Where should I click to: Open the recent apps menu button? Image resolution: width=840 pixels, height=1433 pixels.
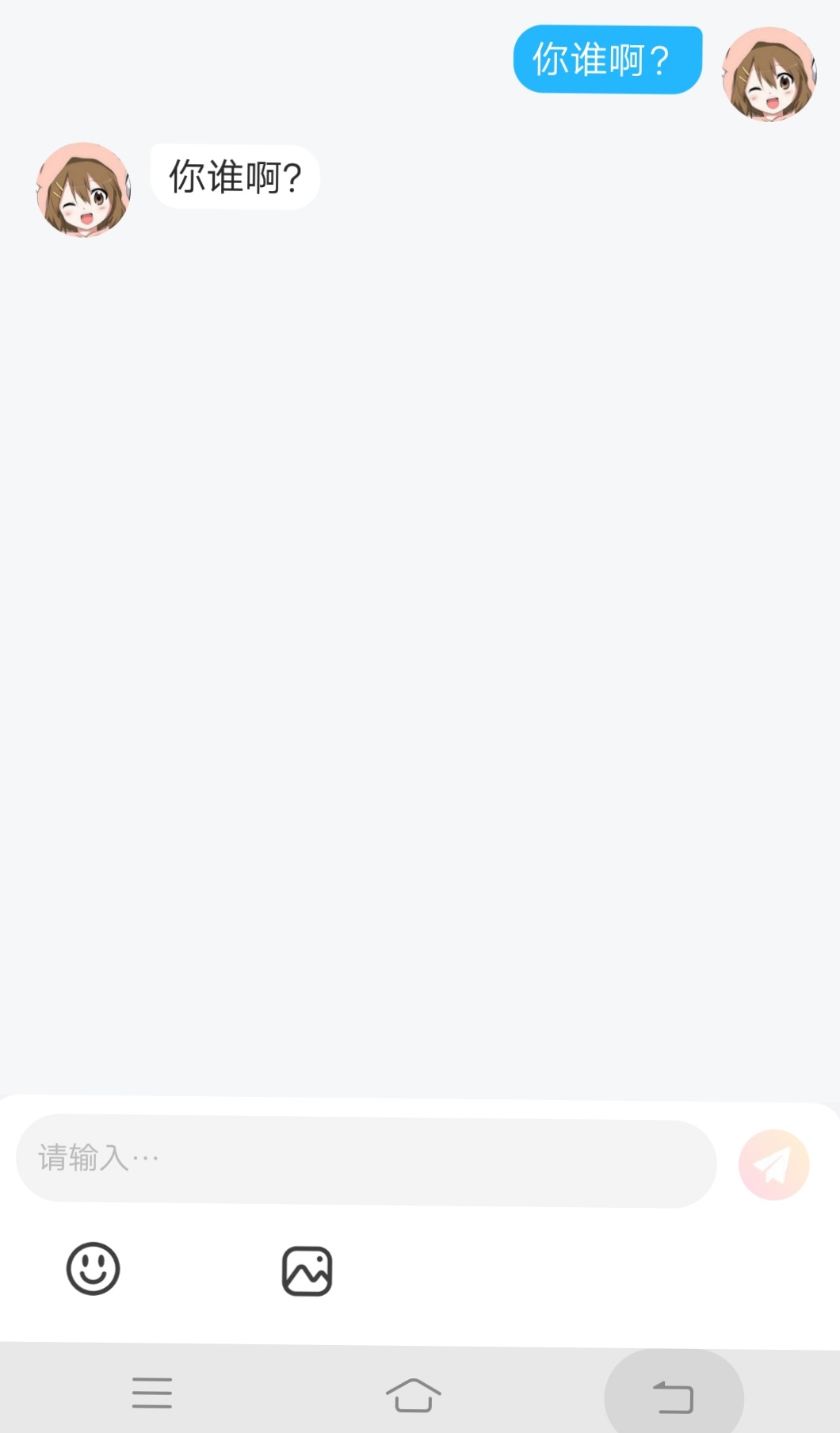click(152, 1393)
